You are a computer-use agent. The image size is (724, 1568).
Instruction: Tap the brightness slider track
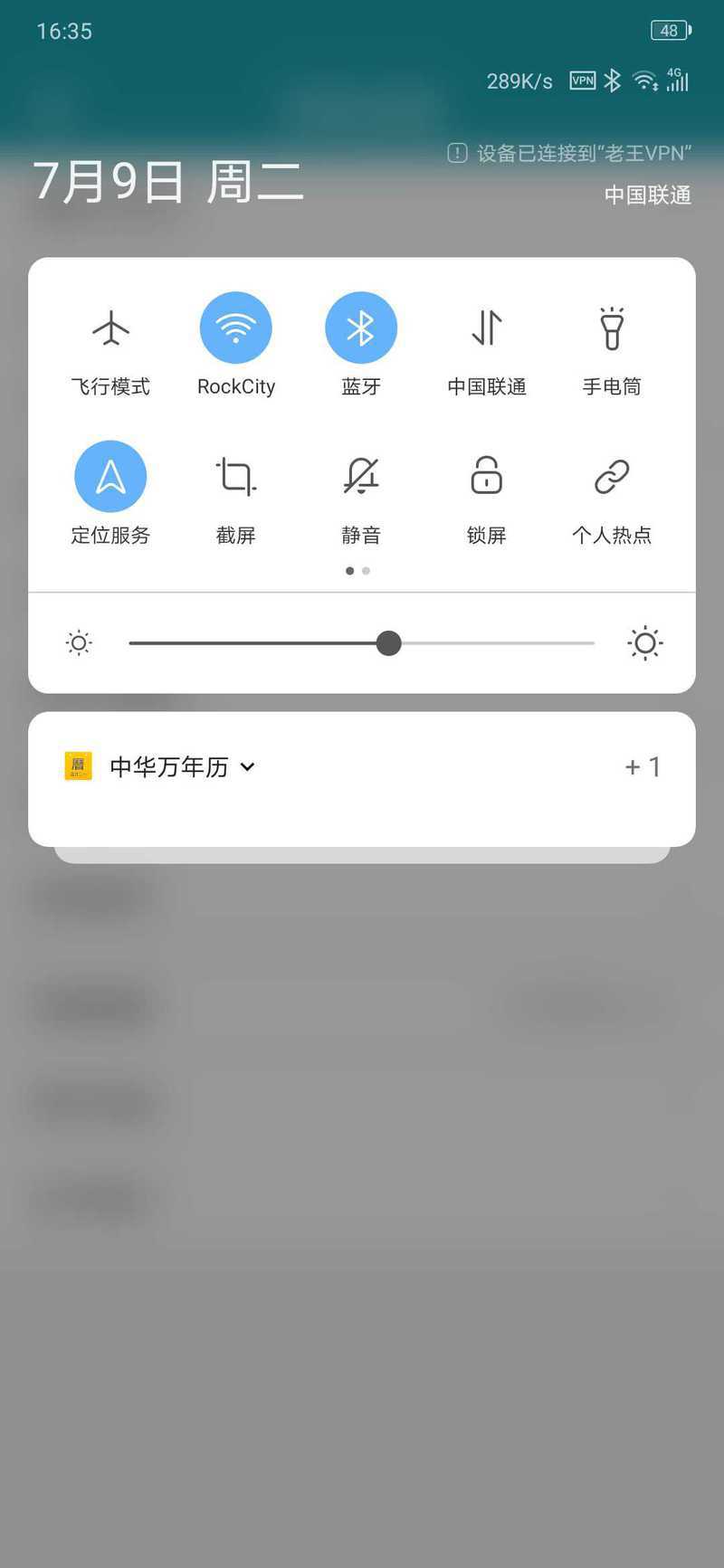(361, 643)
